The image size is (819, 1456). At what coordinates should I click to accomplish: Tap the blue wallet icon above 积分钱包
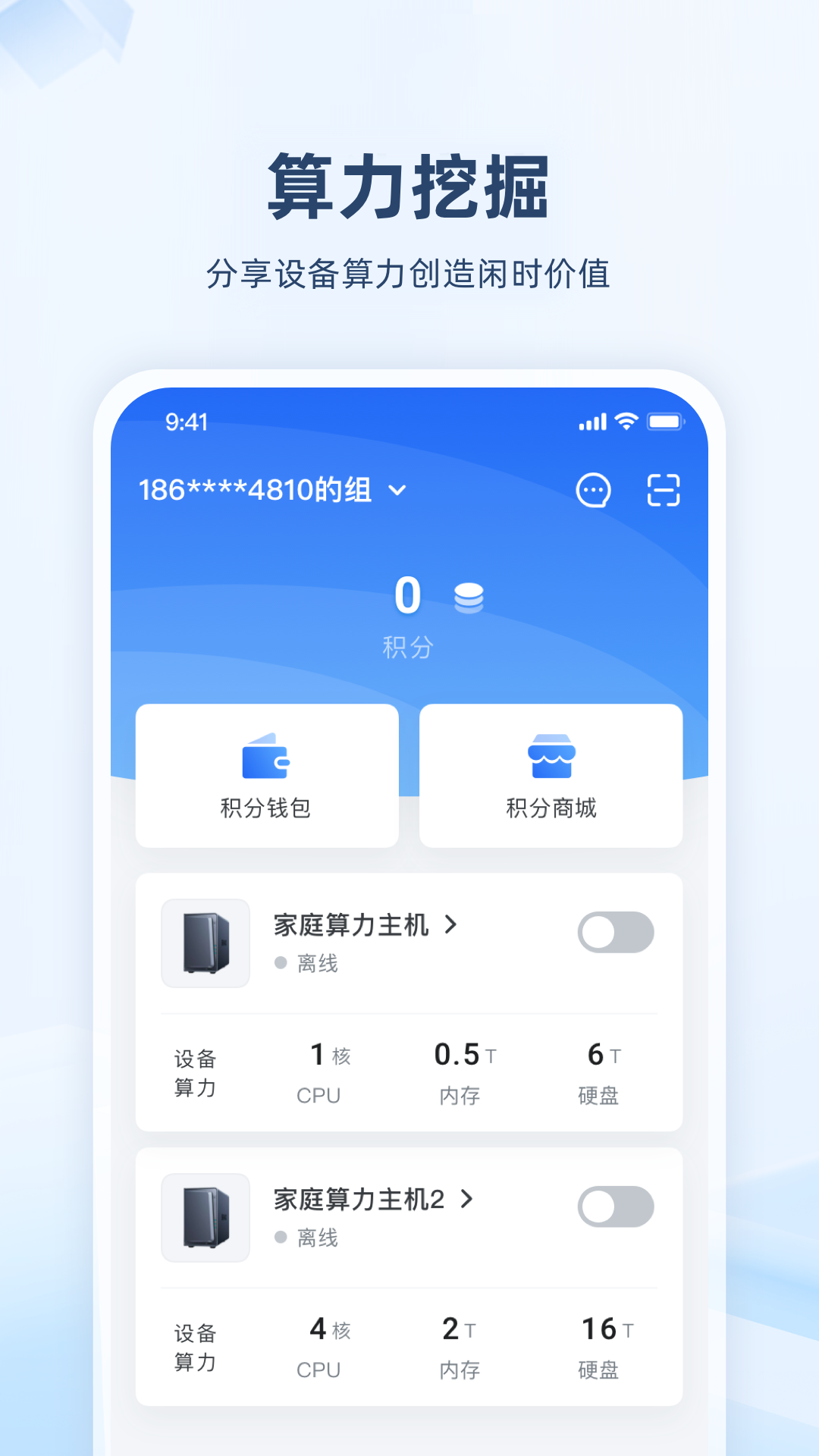tap(266, 757)
